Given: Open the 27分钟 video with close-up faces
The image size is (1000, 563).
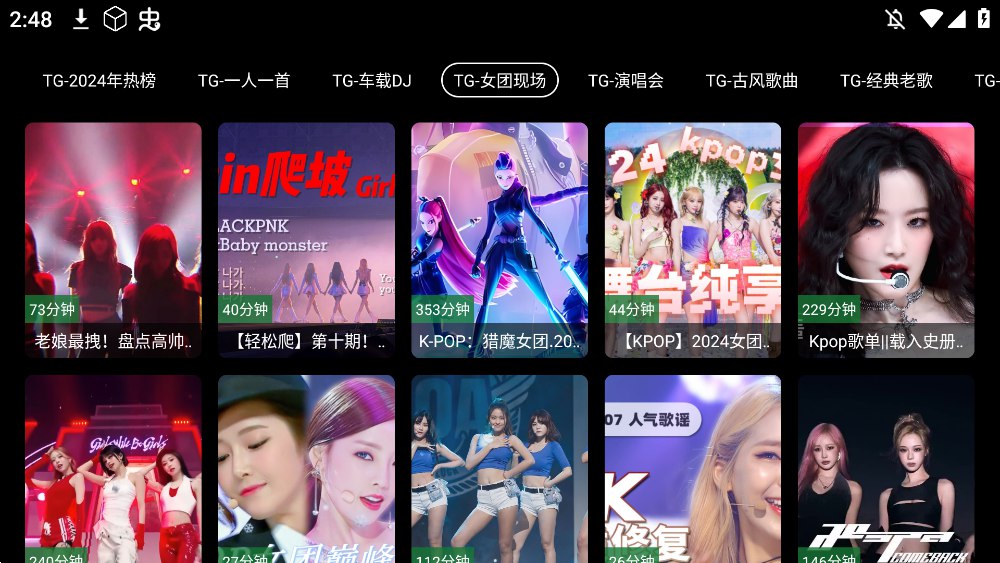Looking at the screenshot, I should [306, 468].
